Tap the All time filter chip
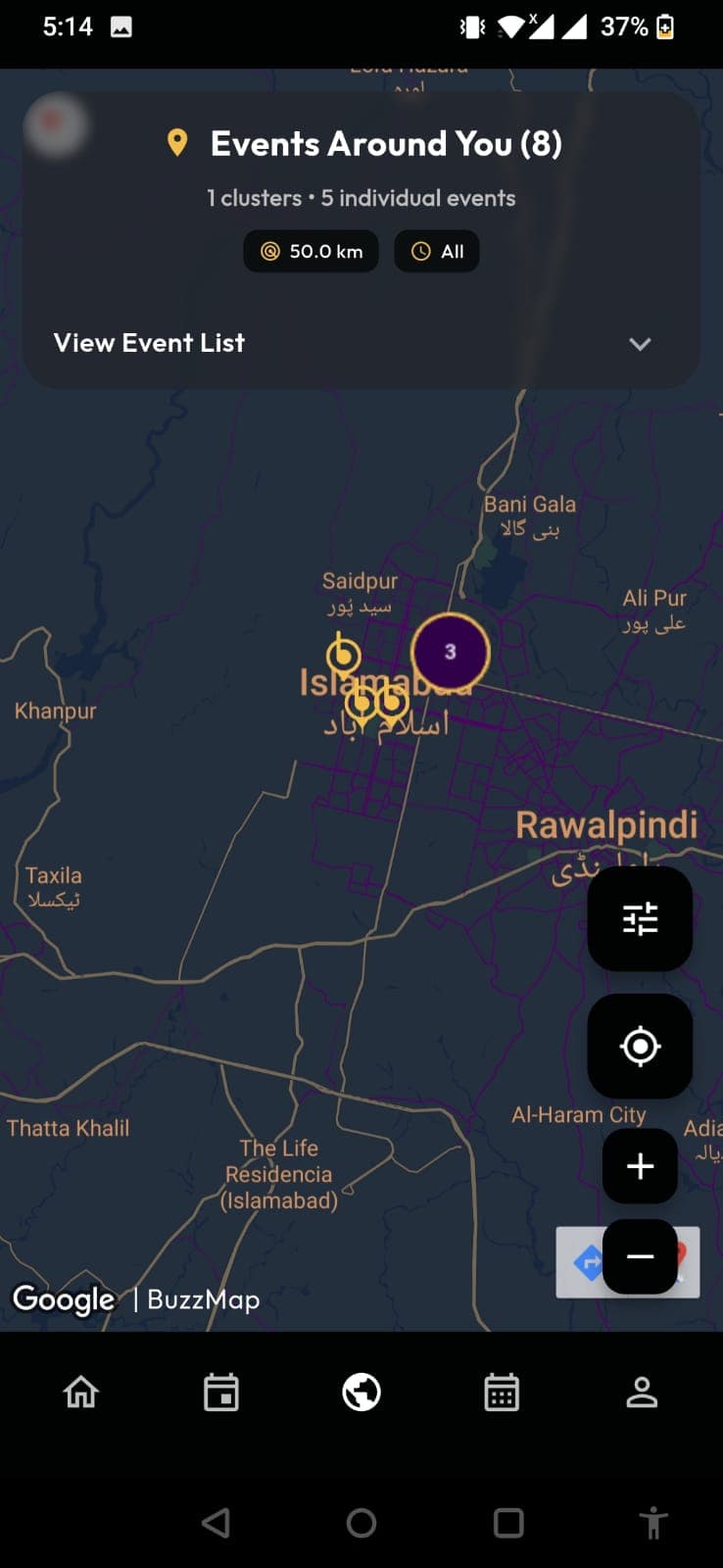 click(x=437, y=252)
